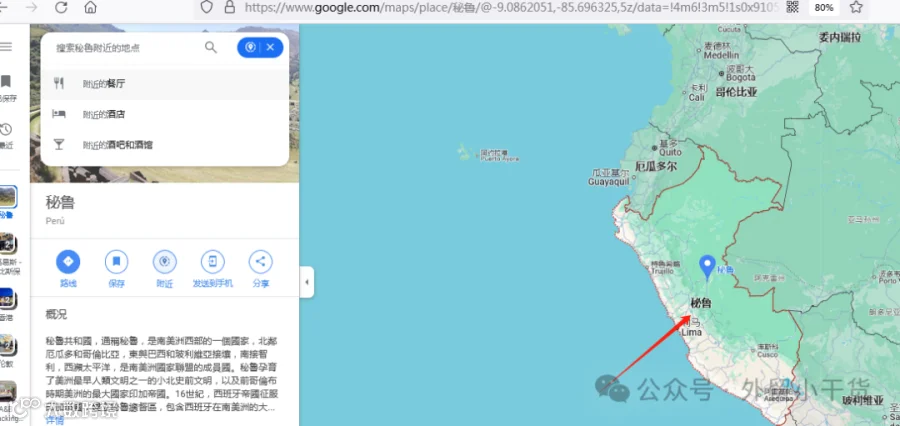This screenshot has height=426, width=900.
Task: Share the Peru place
Action: [261, 268]
